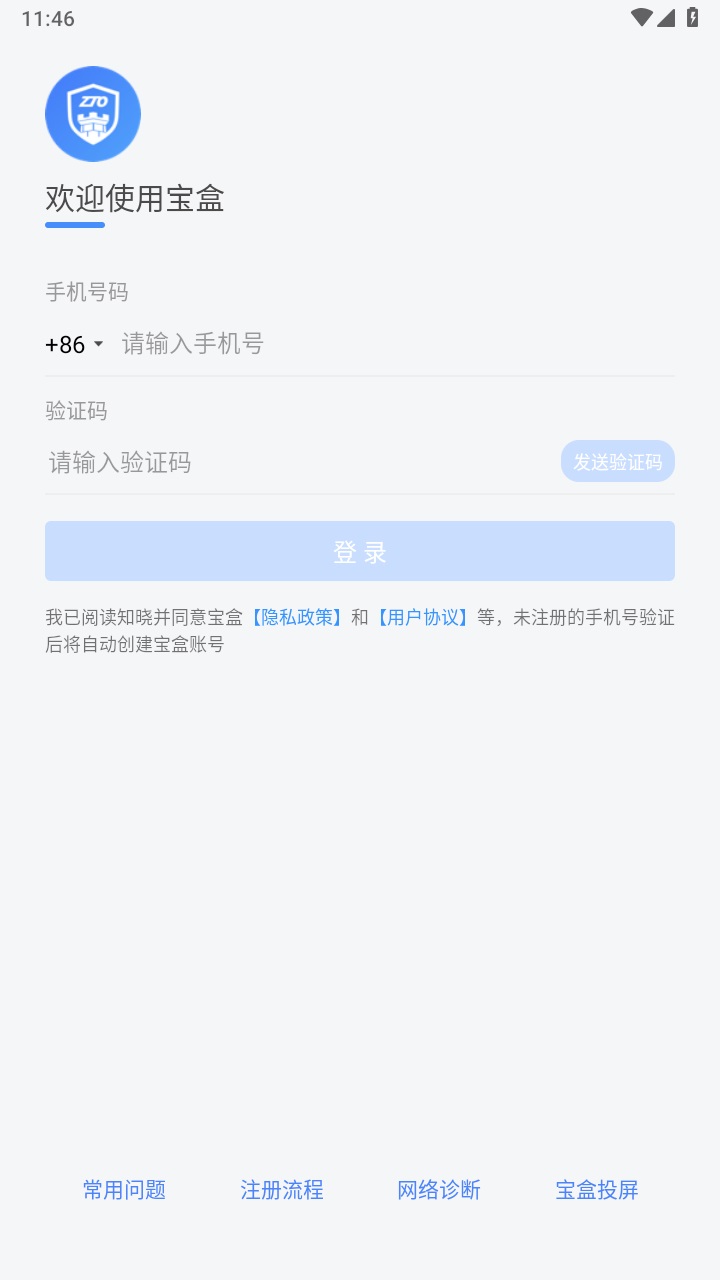Click the 欢迎使用宝盒 welcome title
The width and height of the screenshot is (720, 1280).
pos(134,199)
